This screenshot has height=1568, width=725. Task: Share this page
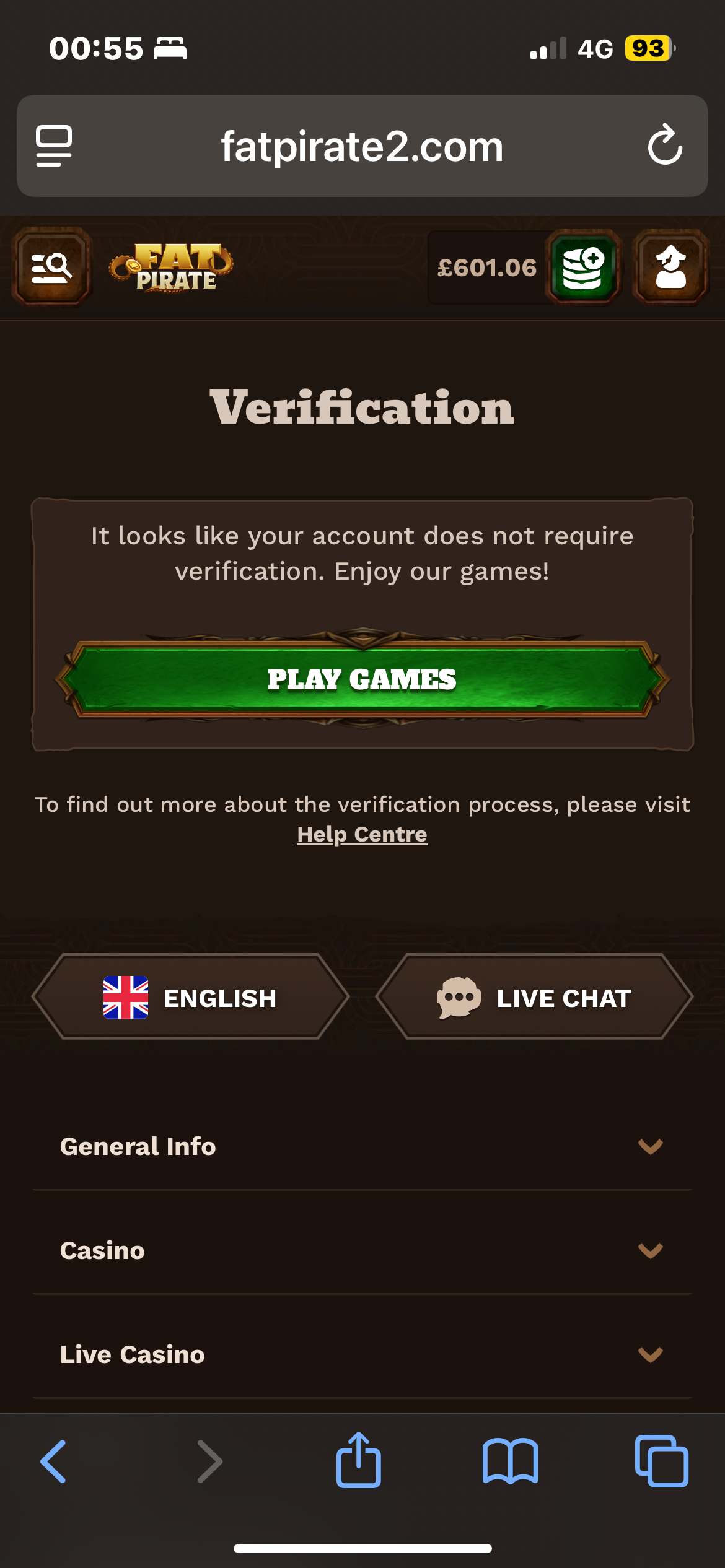point(358,1460)
